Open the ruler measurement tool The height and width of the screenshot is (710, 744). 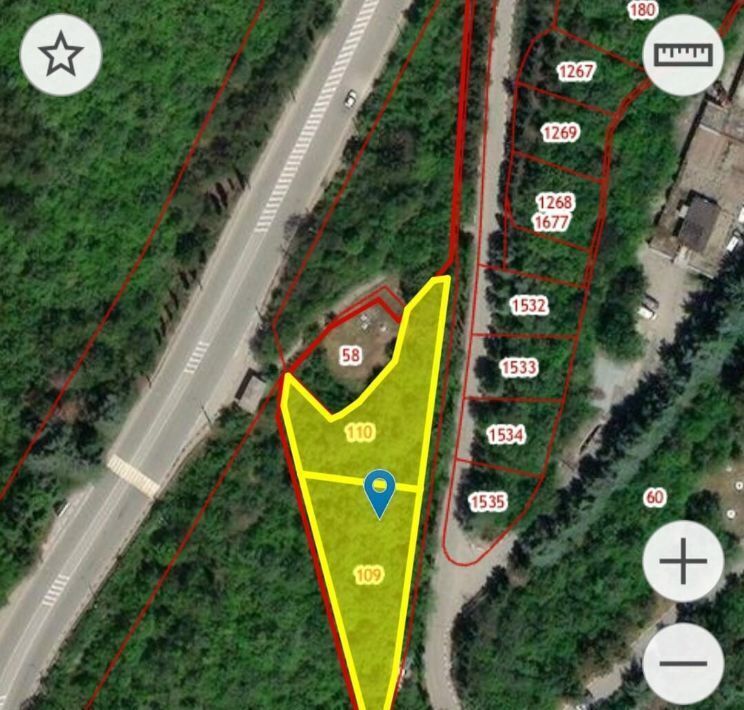click(683, 55)
